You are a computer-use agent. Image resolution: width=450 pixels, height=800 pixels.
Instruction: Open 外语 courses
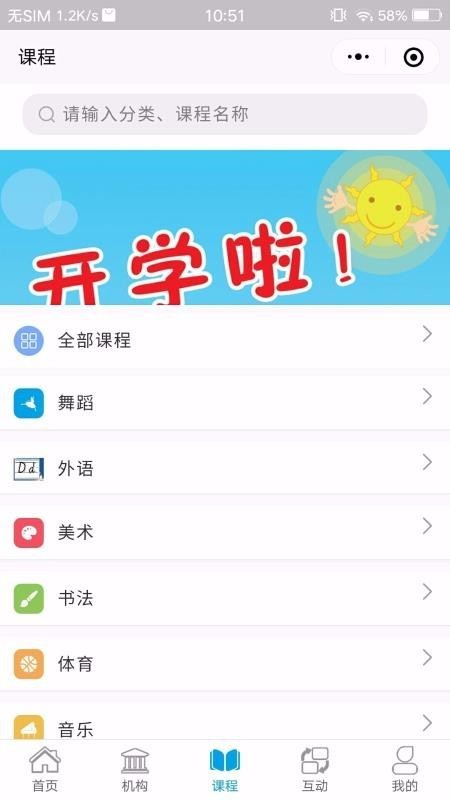pos(225,468)
